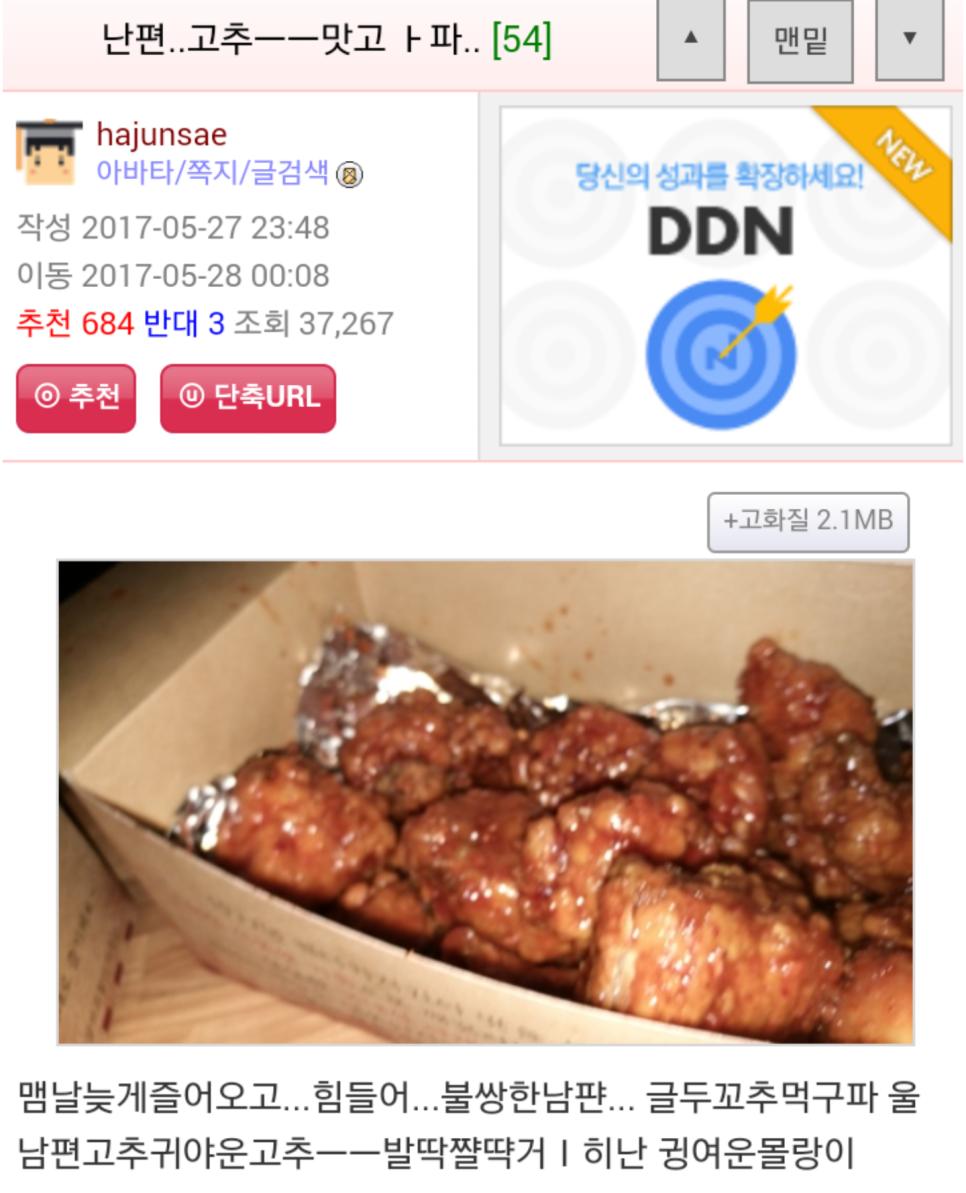Tap the 맨밑 button to go to the bottom
Viewport: 966px width, 1193px height.
[x=800, y=40]
